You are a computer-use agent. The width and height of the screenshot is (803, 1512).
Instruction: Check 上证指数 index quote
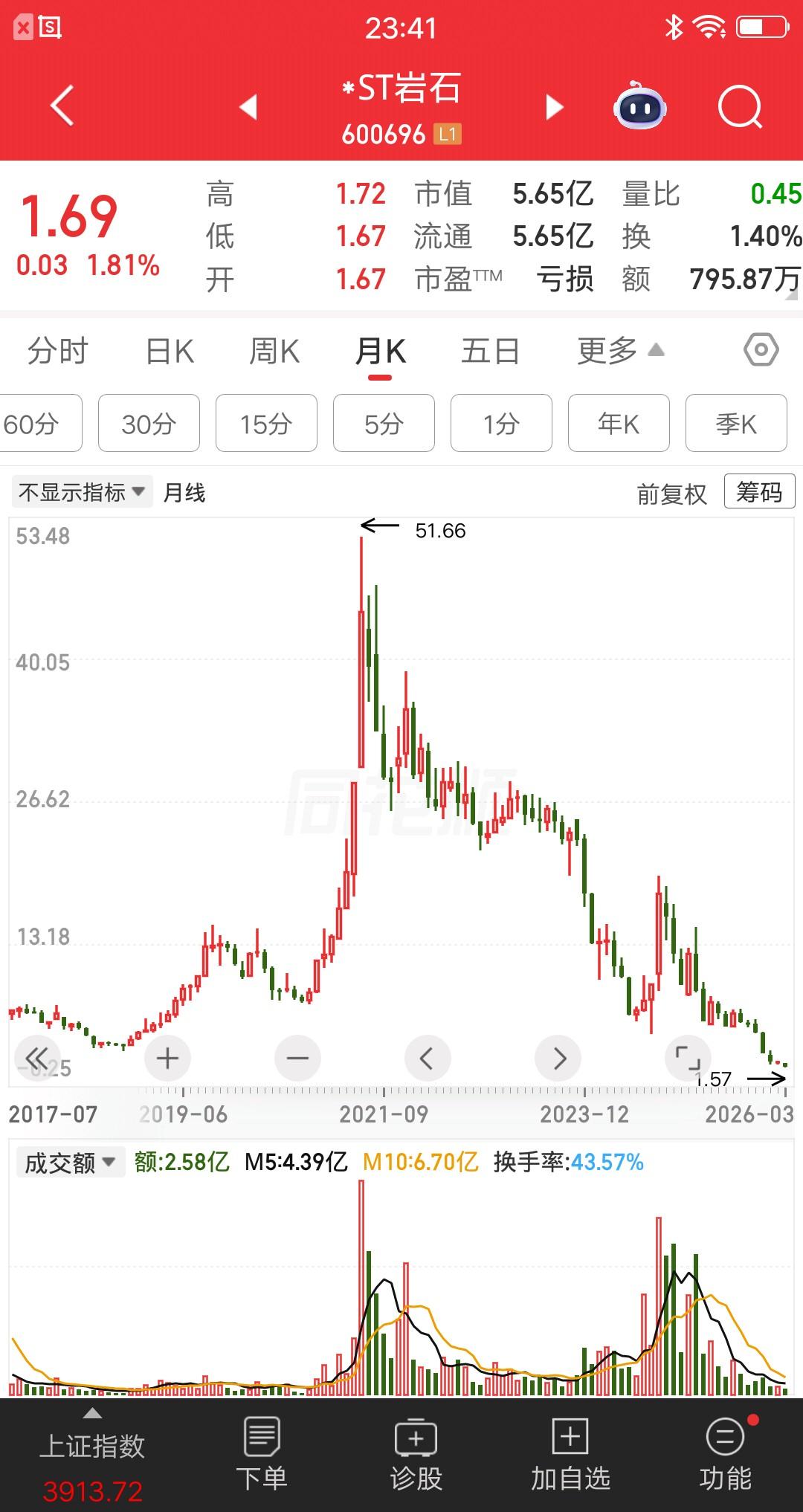[x=93, y=1450]
